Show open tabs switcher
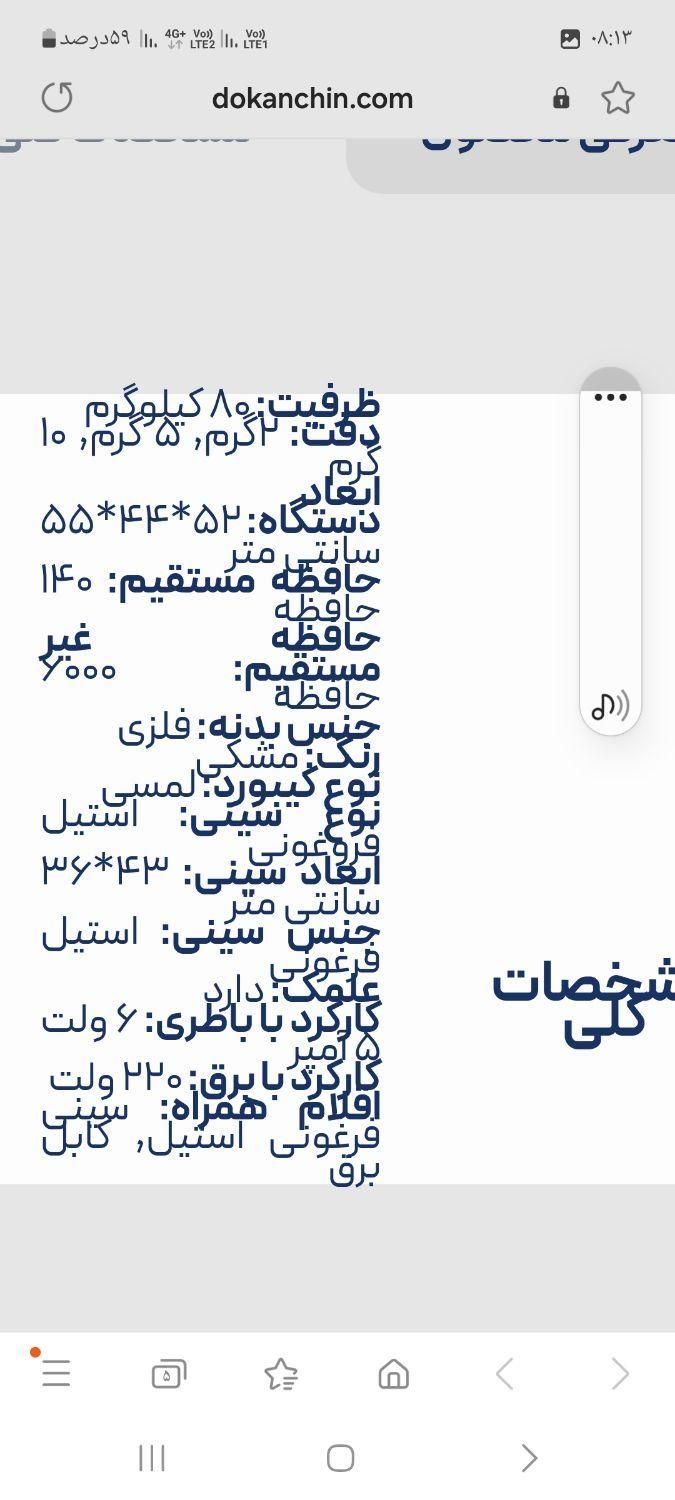Image resolution: width=675 pixels, height=1500 pixels. coord(168,1375)
